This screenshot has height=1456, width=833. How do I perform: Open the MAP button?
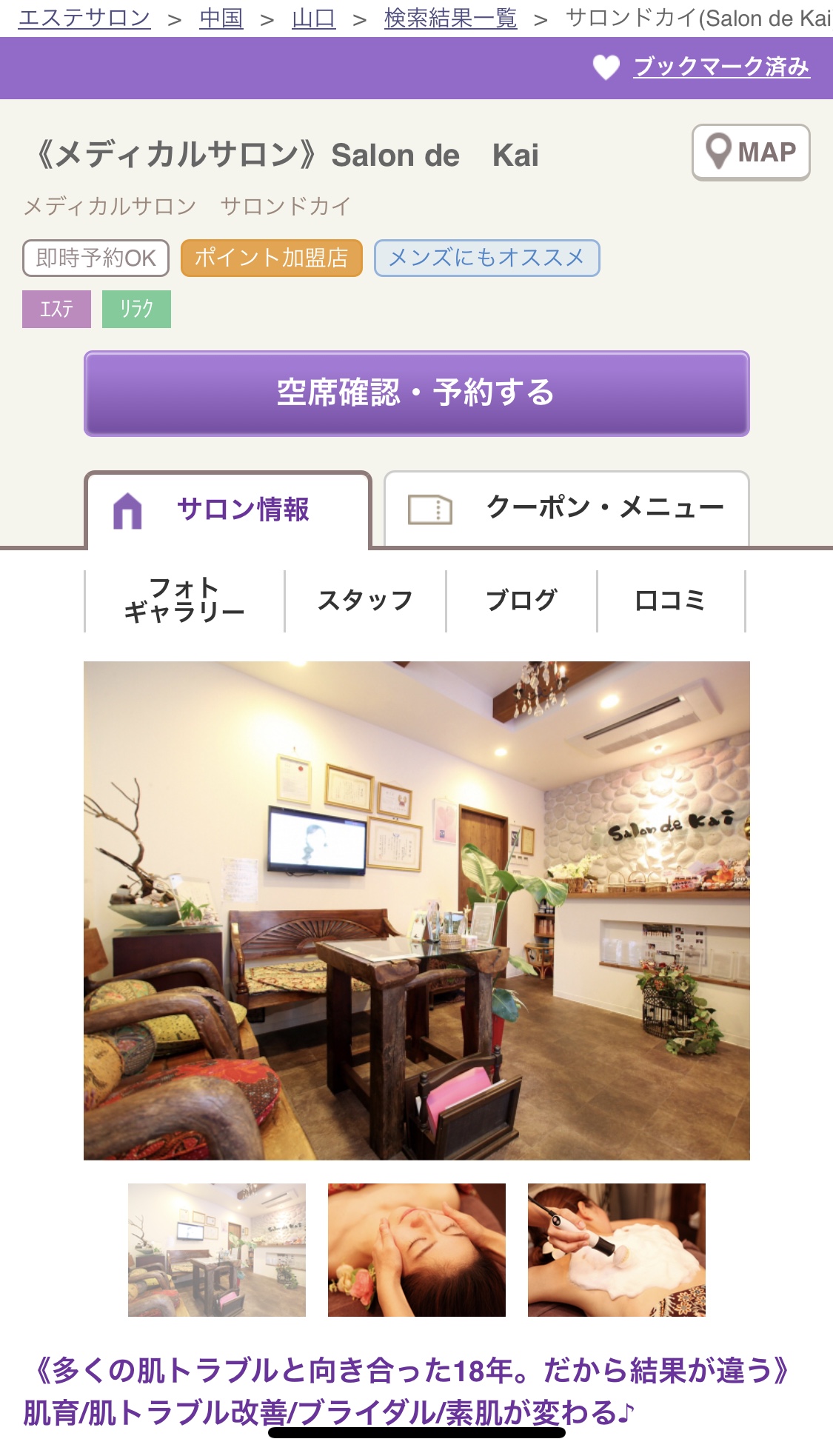point(751,153)
